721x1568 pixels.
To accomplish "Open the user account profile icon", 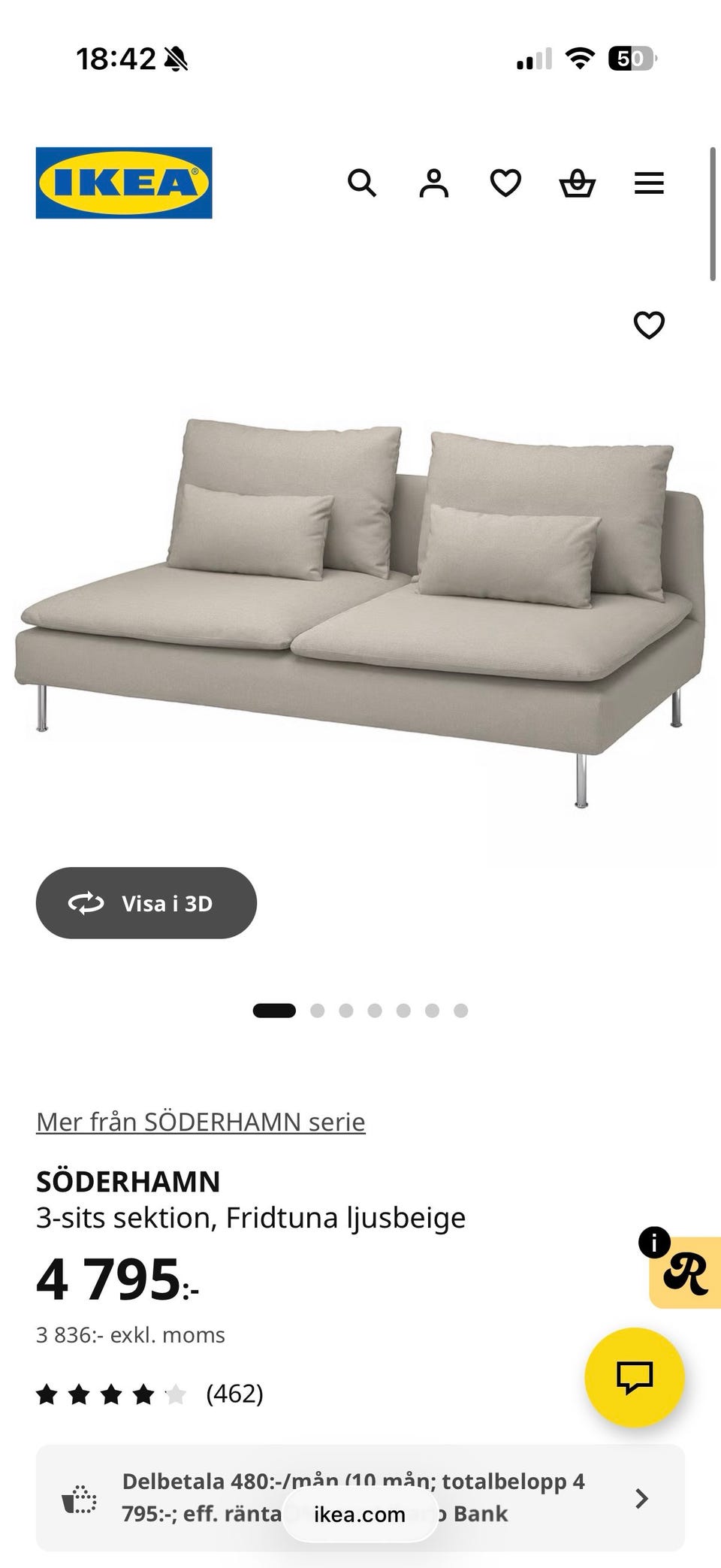I will coord(434,183).
